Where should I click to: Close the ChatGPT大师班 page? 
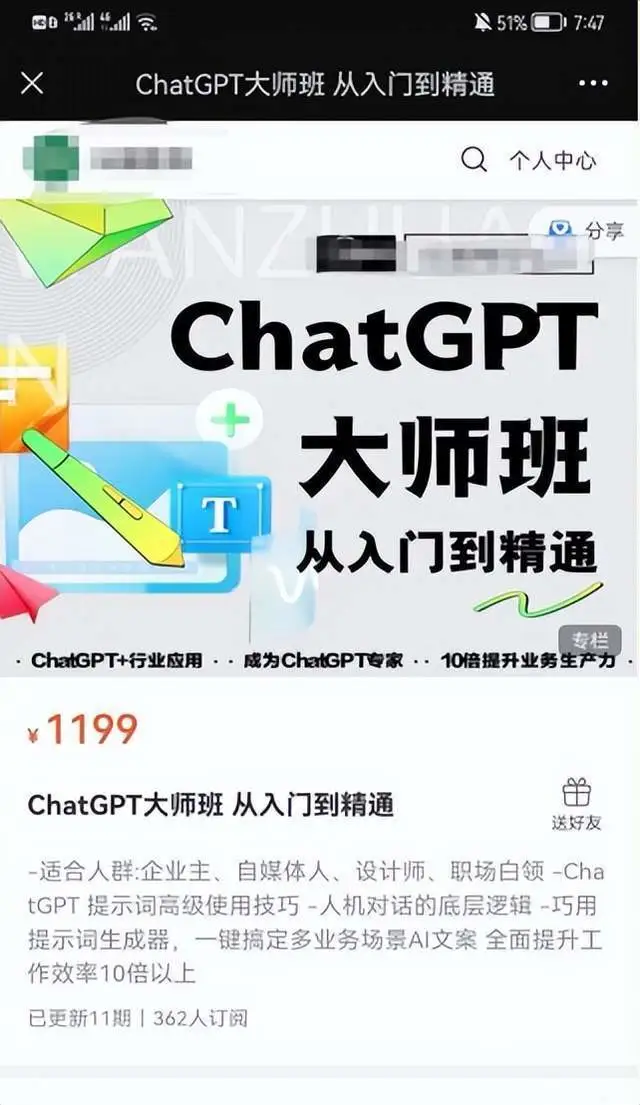(32, 83)
